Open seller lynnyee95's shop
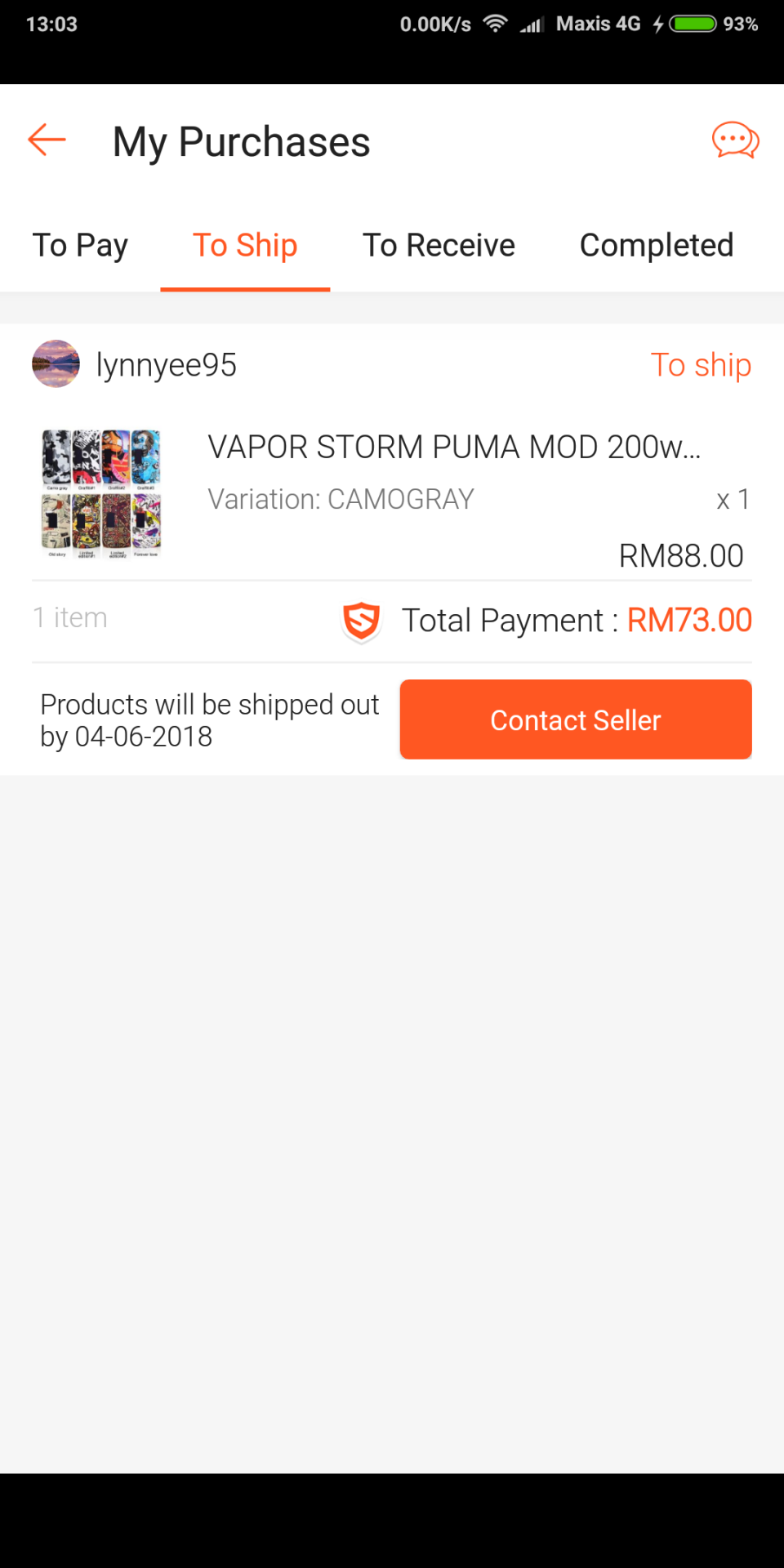Screen dimensions: 784x1568 166,365
